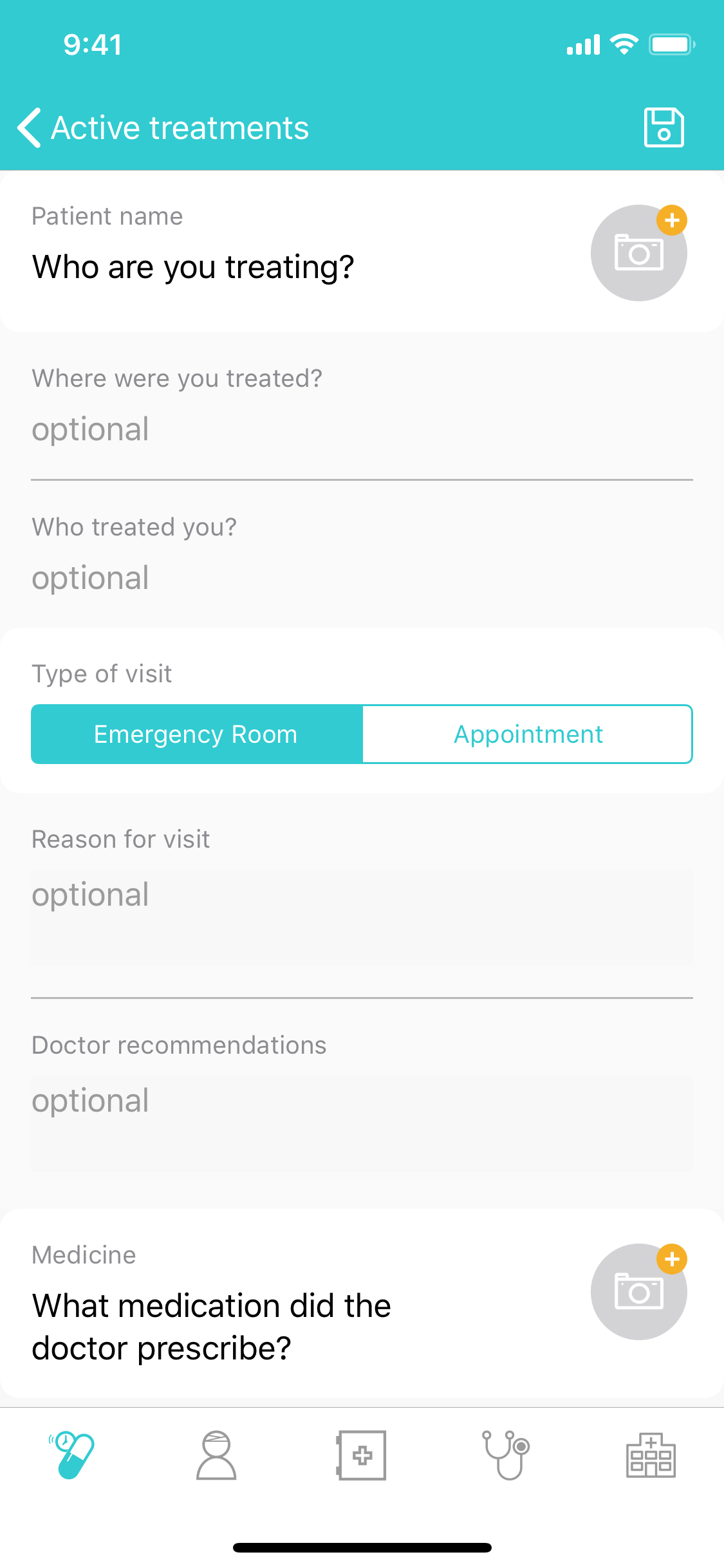The width and height of the screenshot is (724, 1568).
Task: Switch visit type to Appointment
Action: tap(528, 734)
